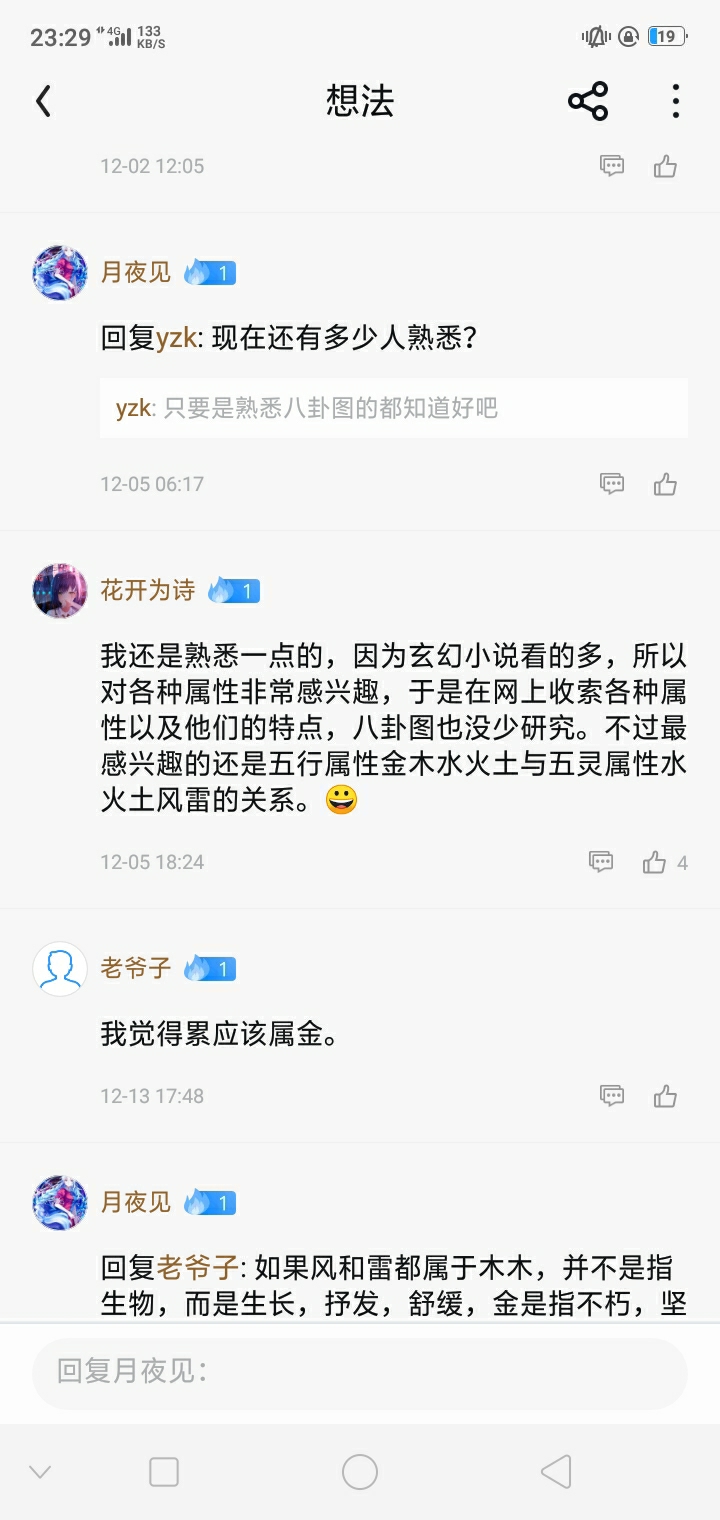
Task: Like 月夜见's reply dated 12-05 06:17
Action: click(665, 484)
